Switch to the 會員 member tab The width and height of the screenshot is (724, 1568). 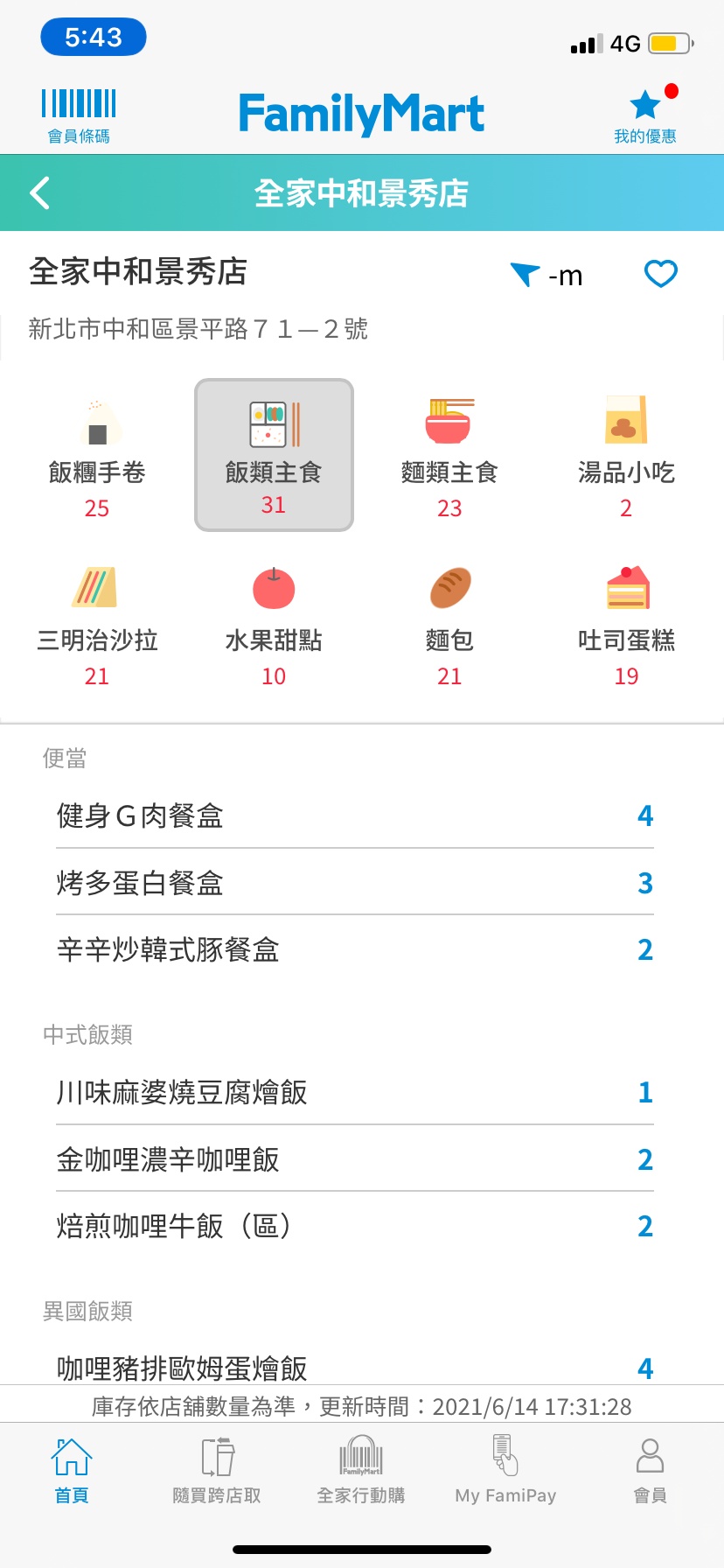[650, 1470]
